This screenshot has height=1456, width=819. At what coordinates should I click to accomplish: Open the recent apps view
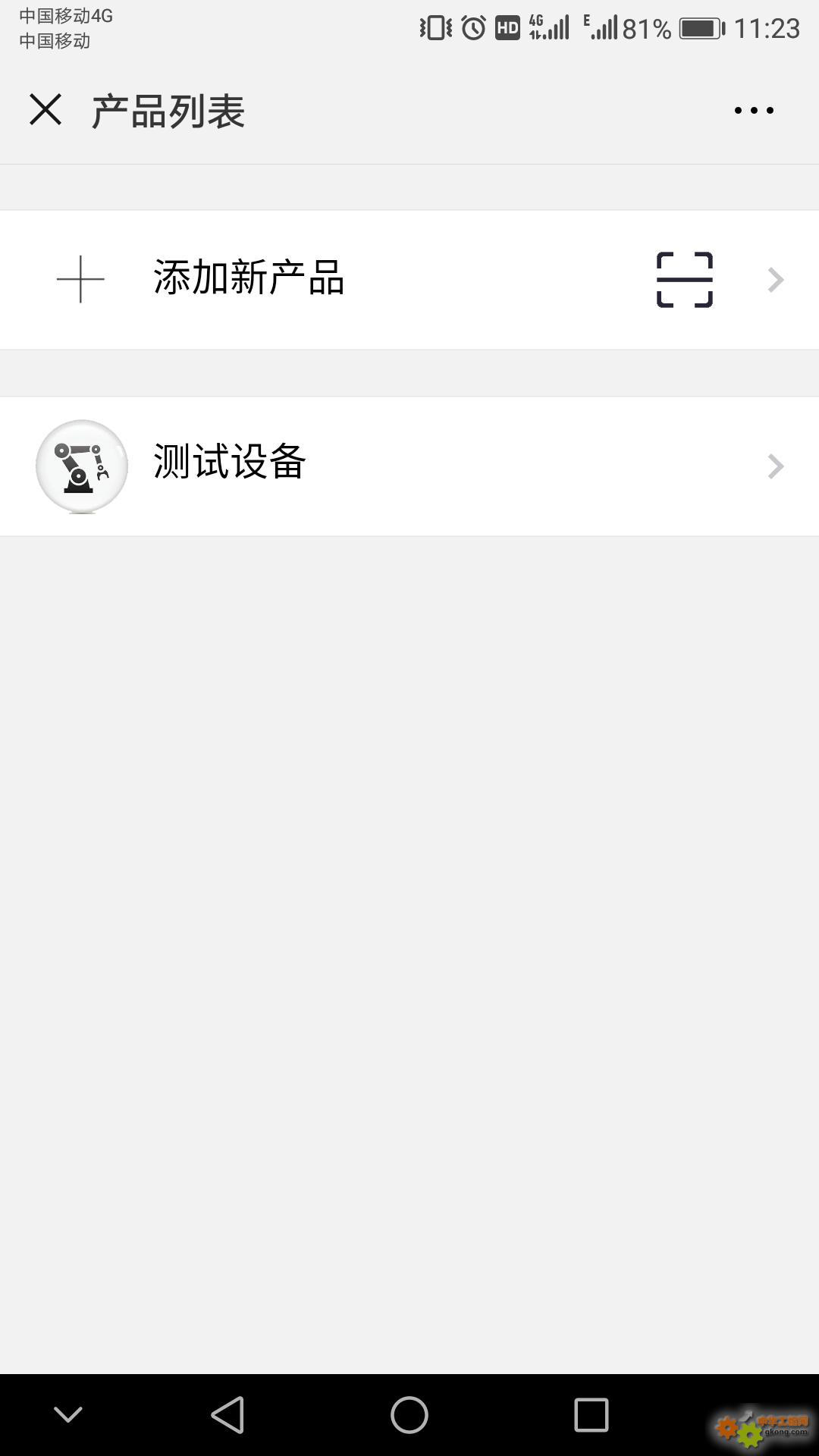point(591,1415)
